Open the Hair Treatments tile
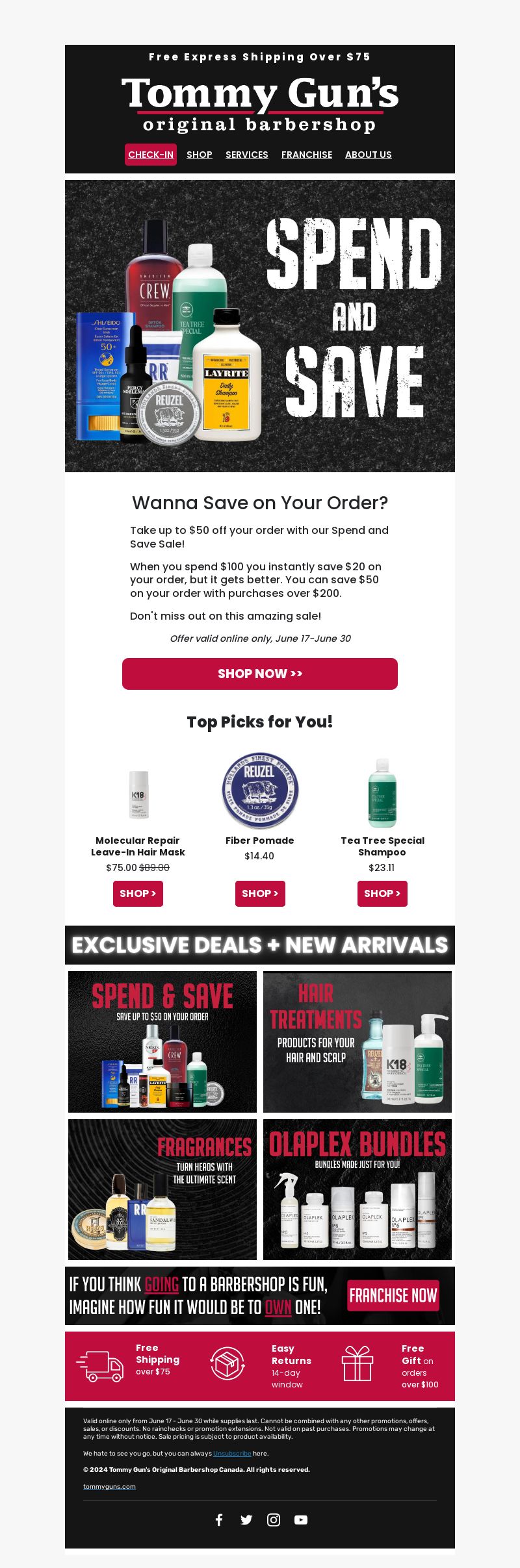 [357, 1042]
